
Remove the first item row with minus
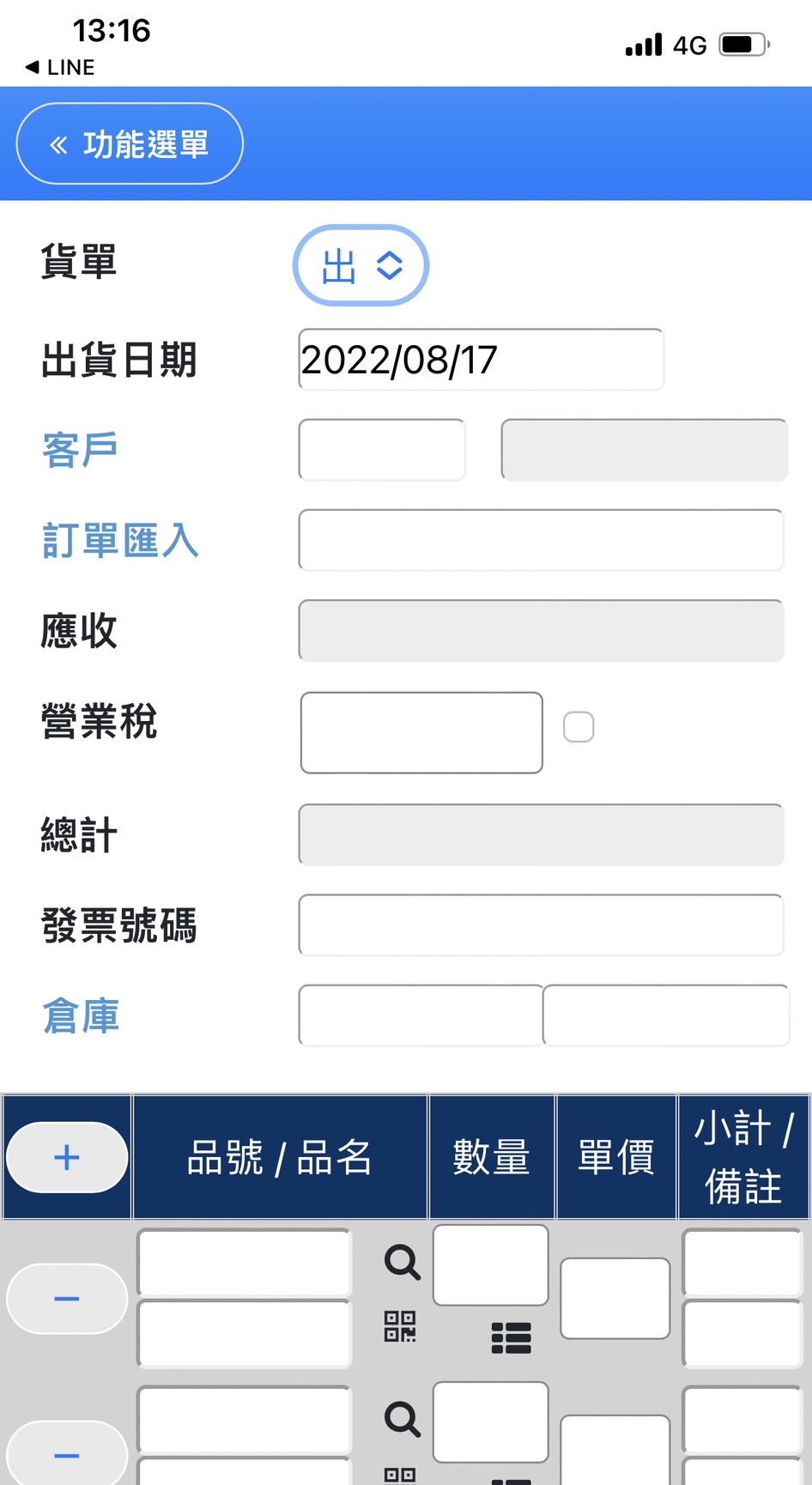point(67,1299)
